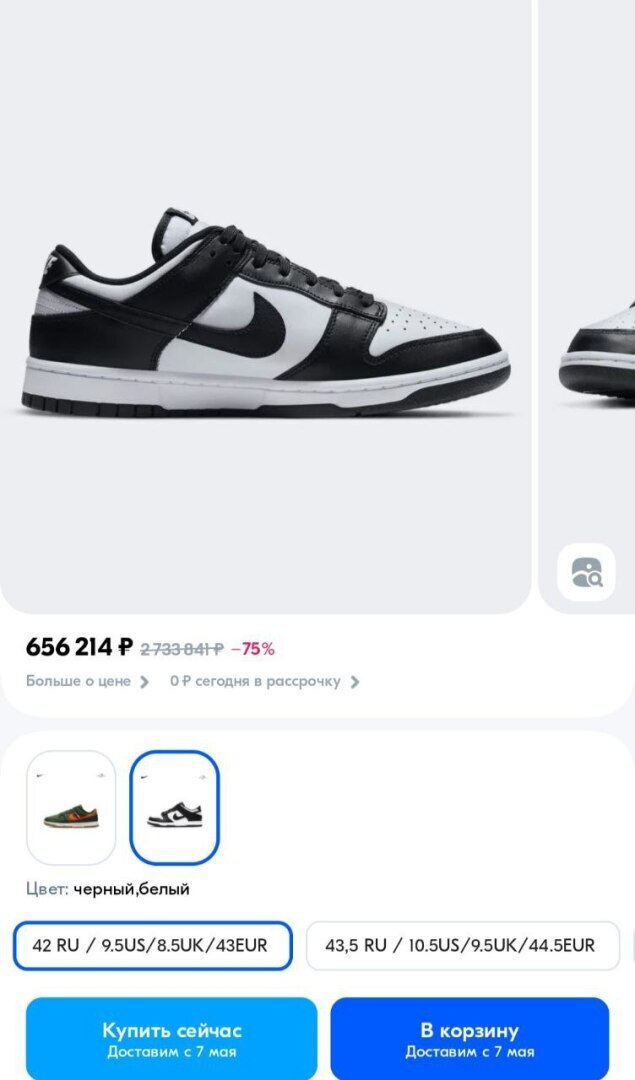This screenshot has width=635, height=1080.
Task: Open the "0 ₽ сегодня в рассрочку" offer
Action: 264,681
